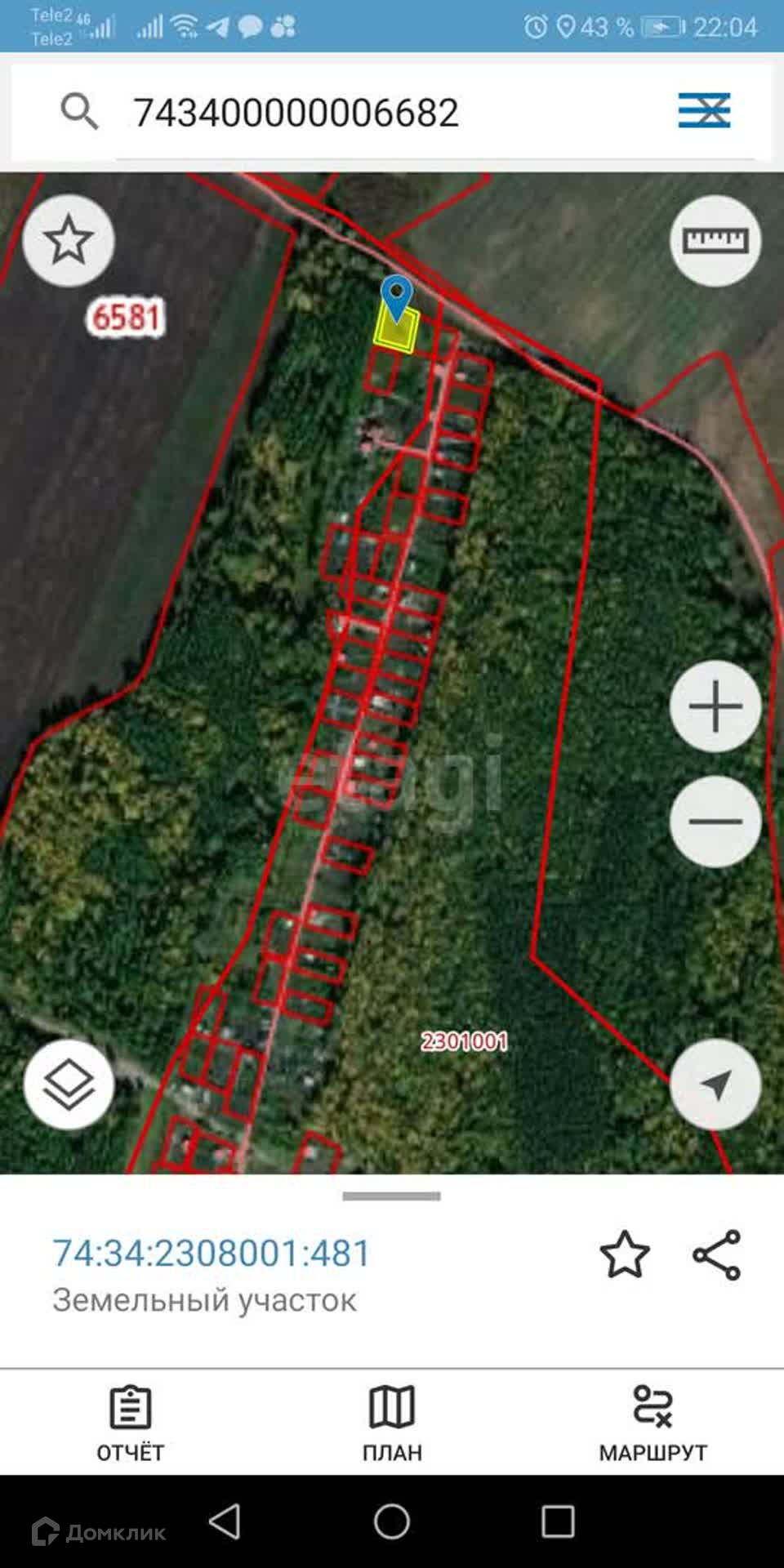The height and width of the screenshot is (1568, 784).
Task: Tap the blue parcel pin marker
Action: pyautogui.click(x=397, y=296)
